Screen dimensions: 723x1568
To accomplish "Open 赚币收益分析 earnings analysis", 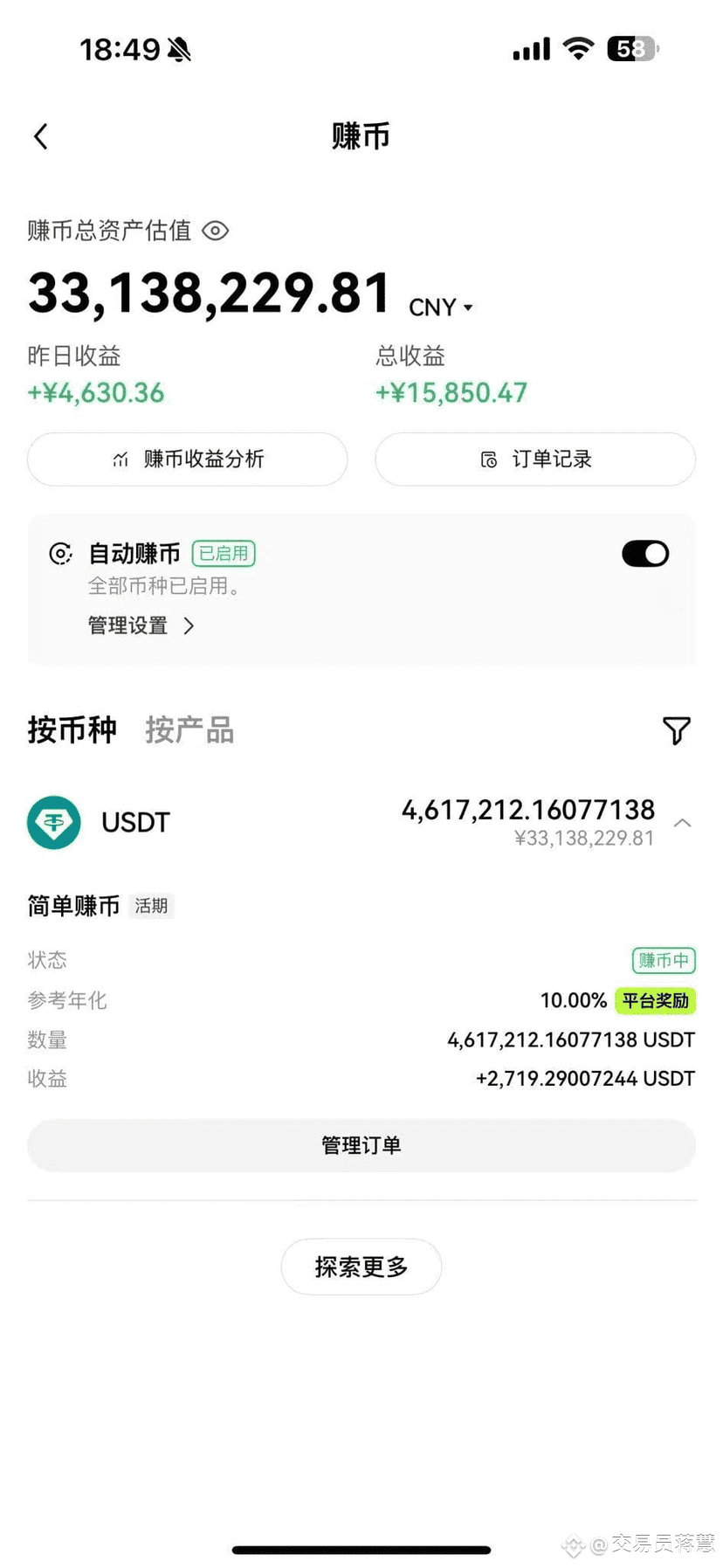I will tap(188, 459).
